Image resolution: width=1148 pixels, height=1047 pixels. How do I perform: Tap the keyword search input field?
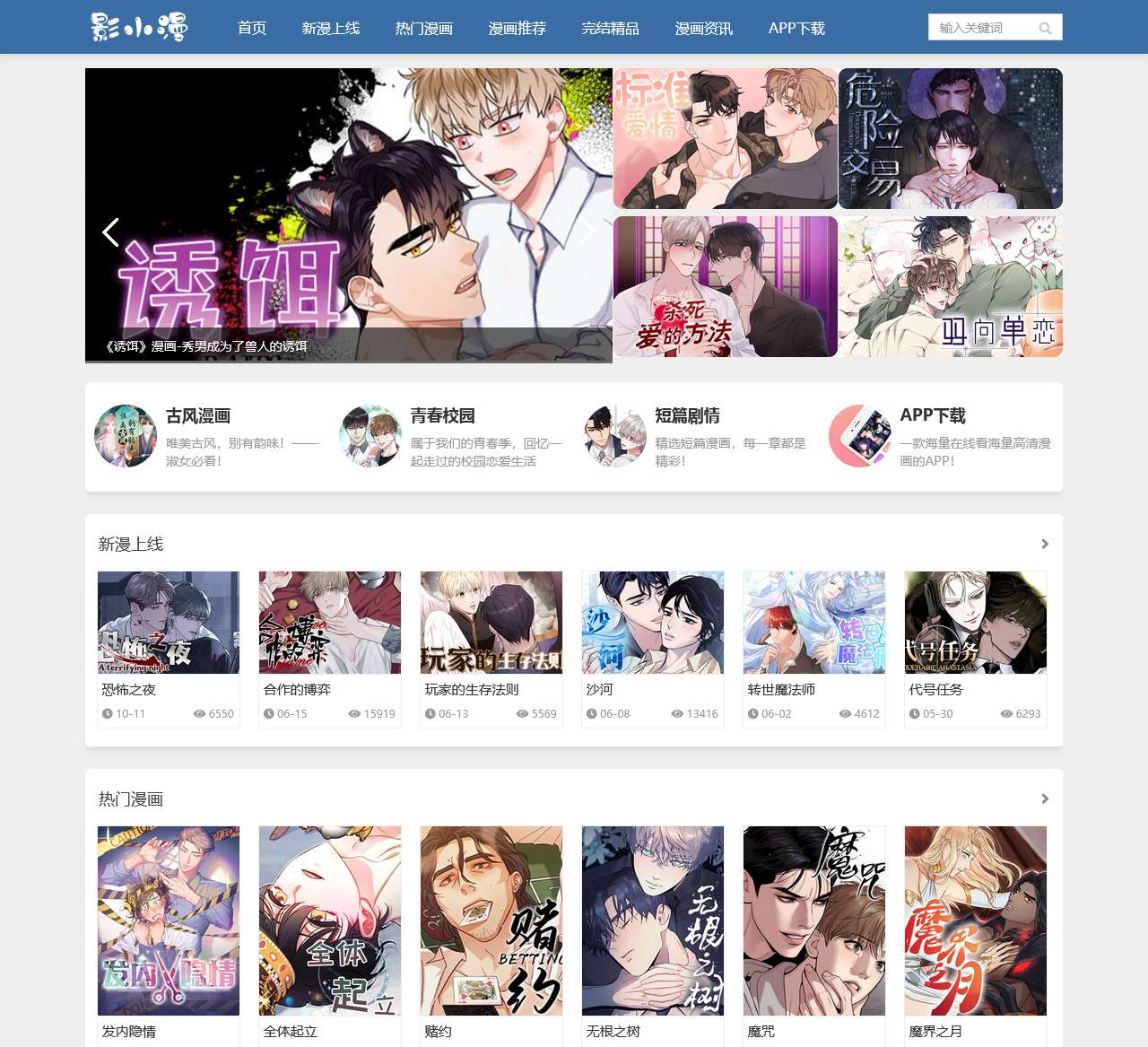(x=982, y=28)
